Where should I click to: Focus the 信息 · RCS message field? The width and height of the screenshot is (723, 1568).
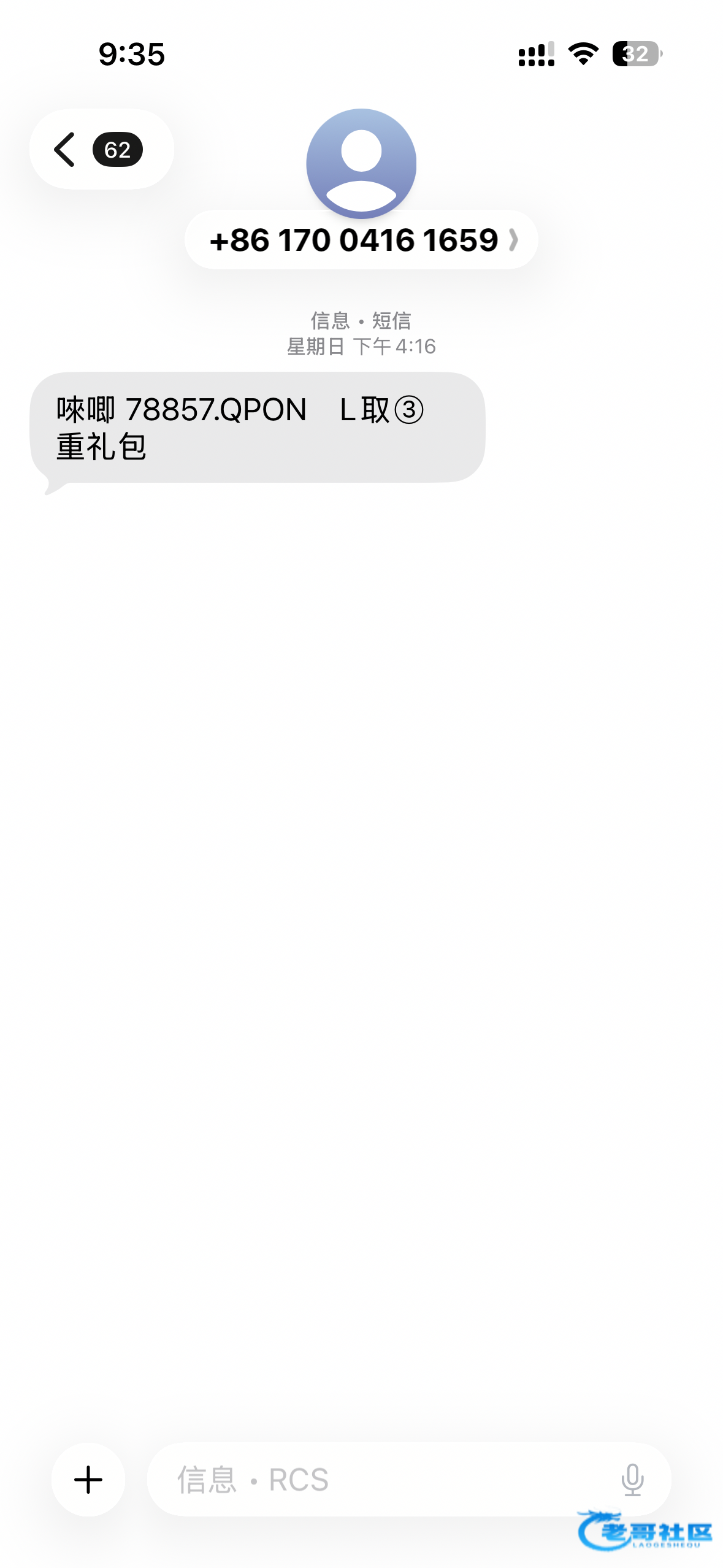pyautogui.click(x=380, y=1480)
